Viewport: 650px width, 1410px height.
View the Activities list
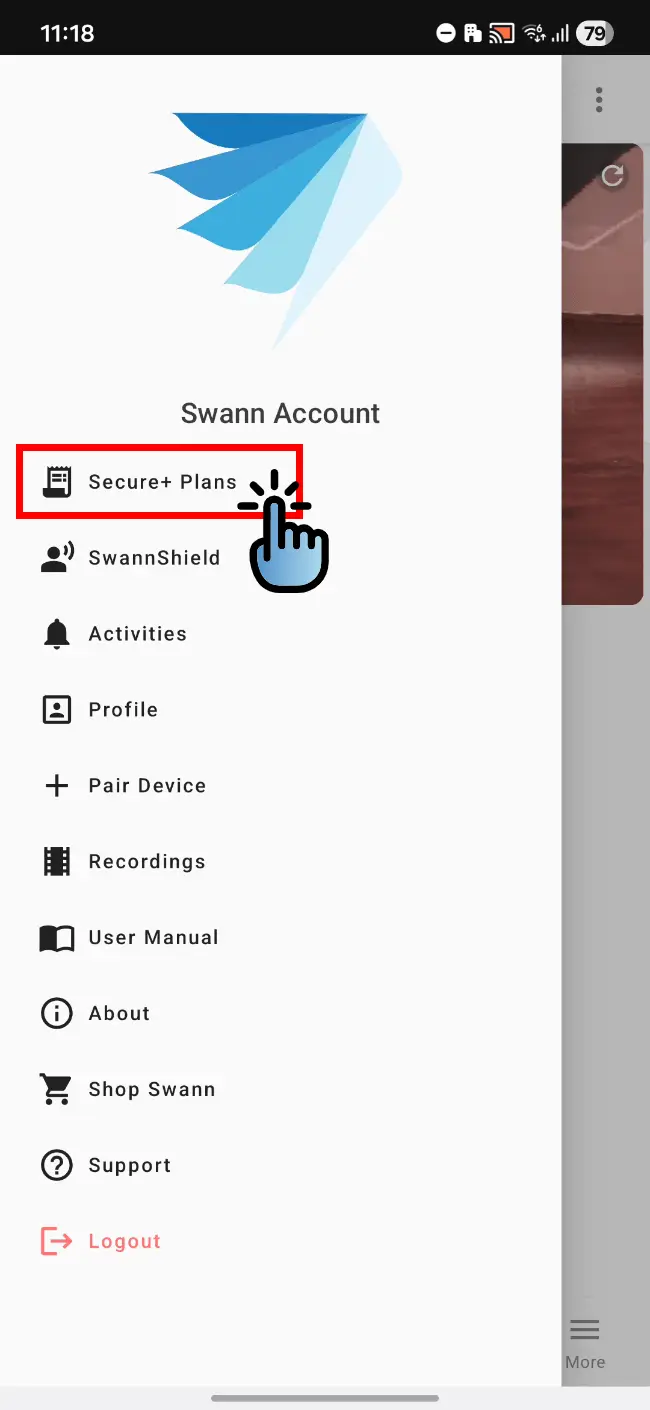137,634
